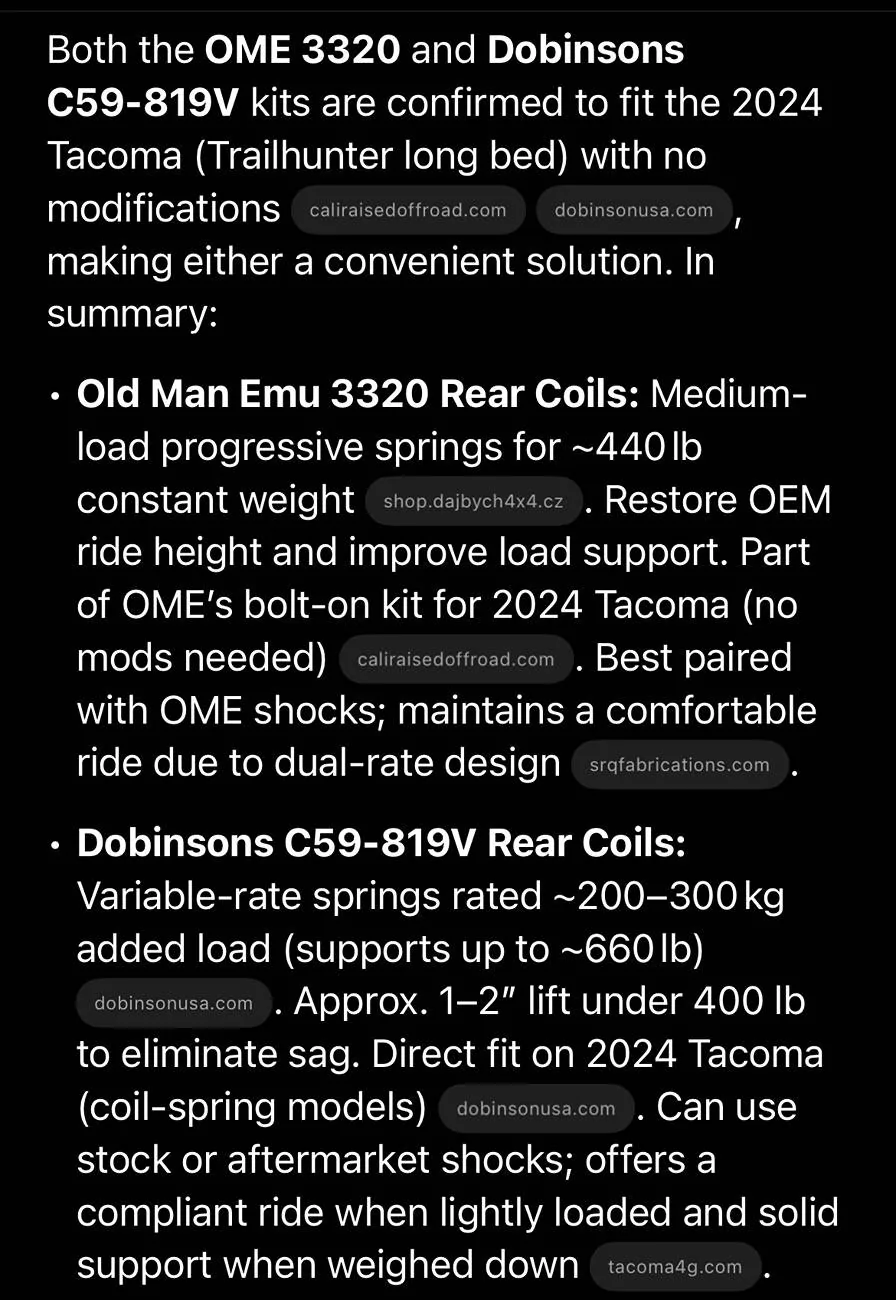Viewport: 896px width, 1300px height.
Task: Open the shop.dajbych4x4.cz source chip
Action: (x=473, y=501)
